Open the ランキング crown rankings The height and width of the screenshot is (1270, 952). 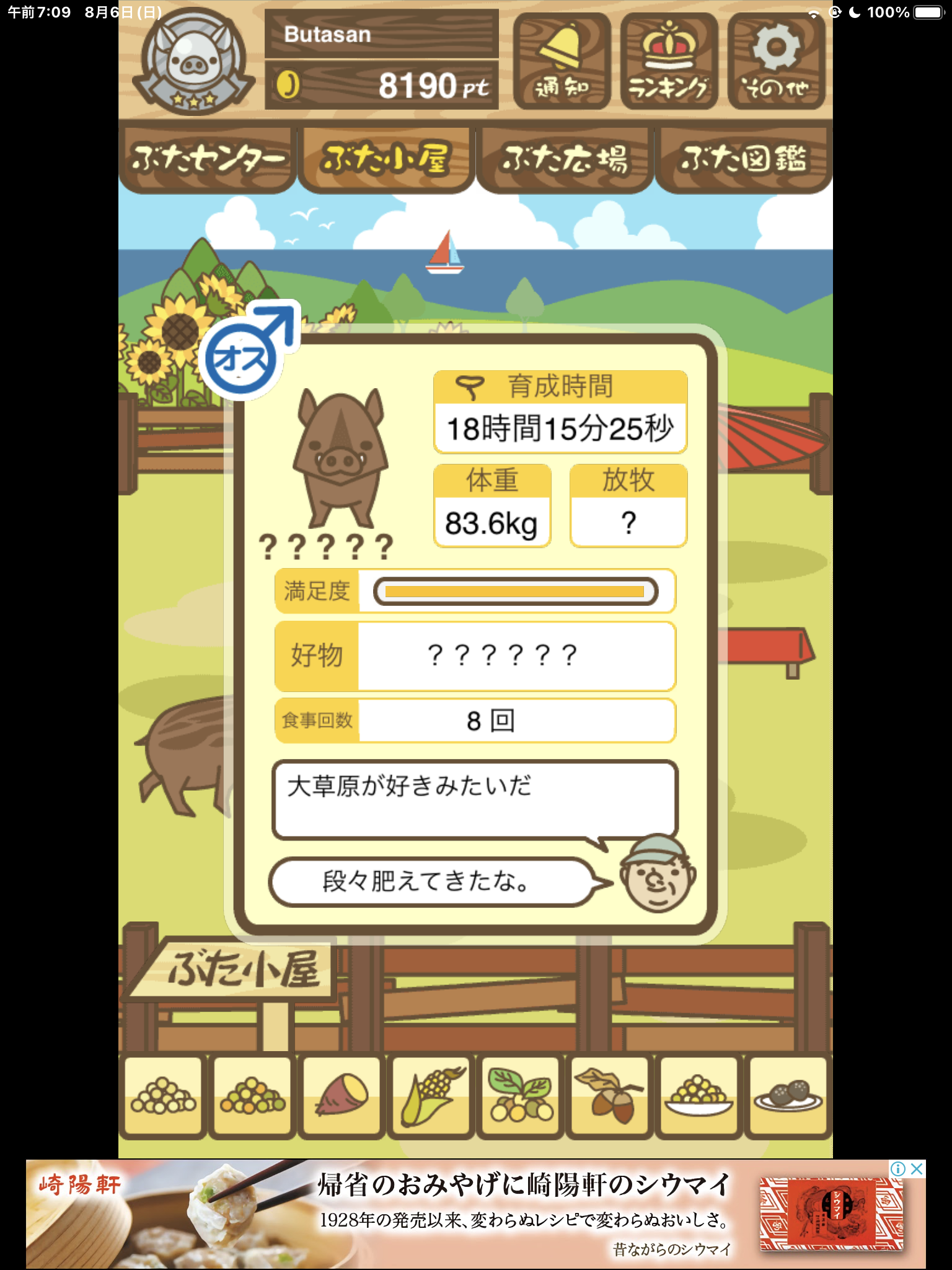pos(669,61)
